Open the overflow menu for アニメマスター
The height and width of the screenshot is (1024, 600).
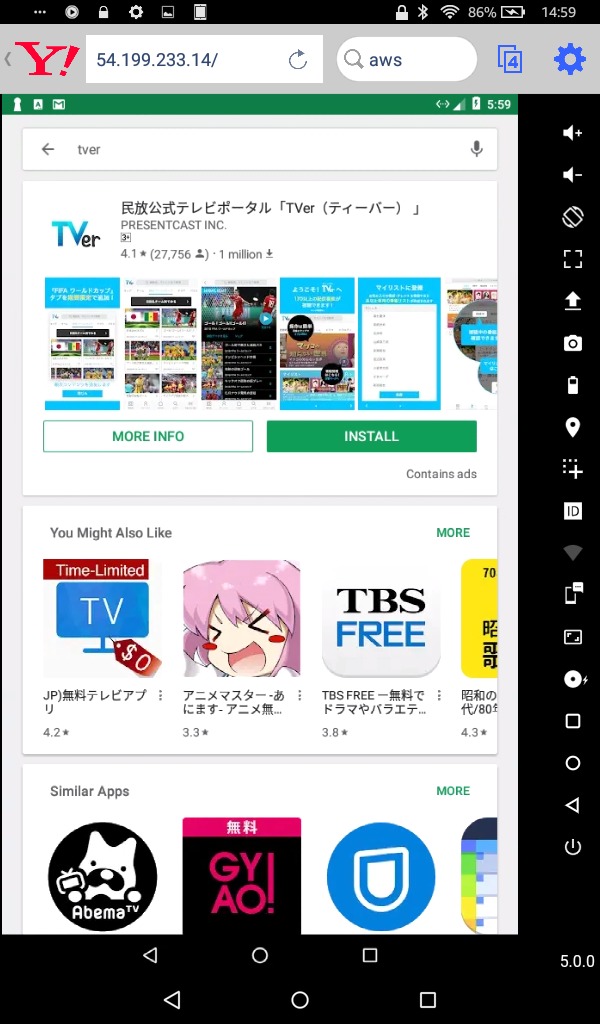click(x=300, y=696)
